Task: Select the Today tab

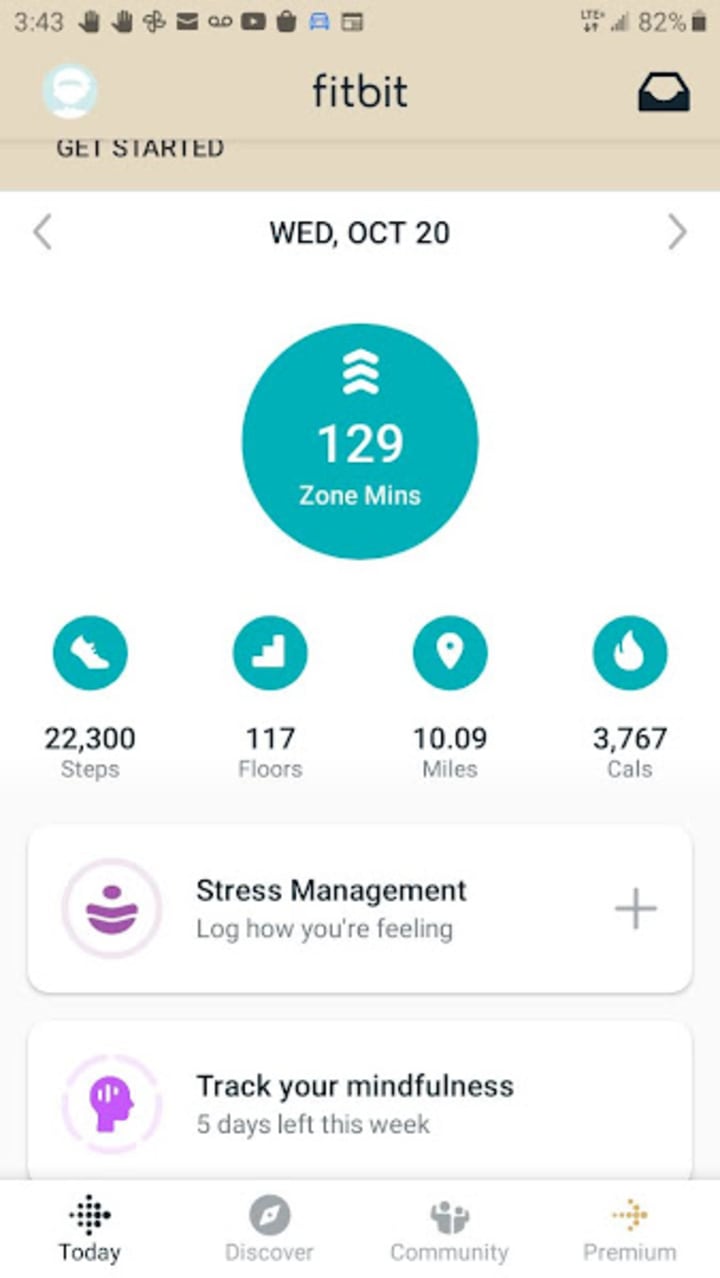Action: 89,1230
